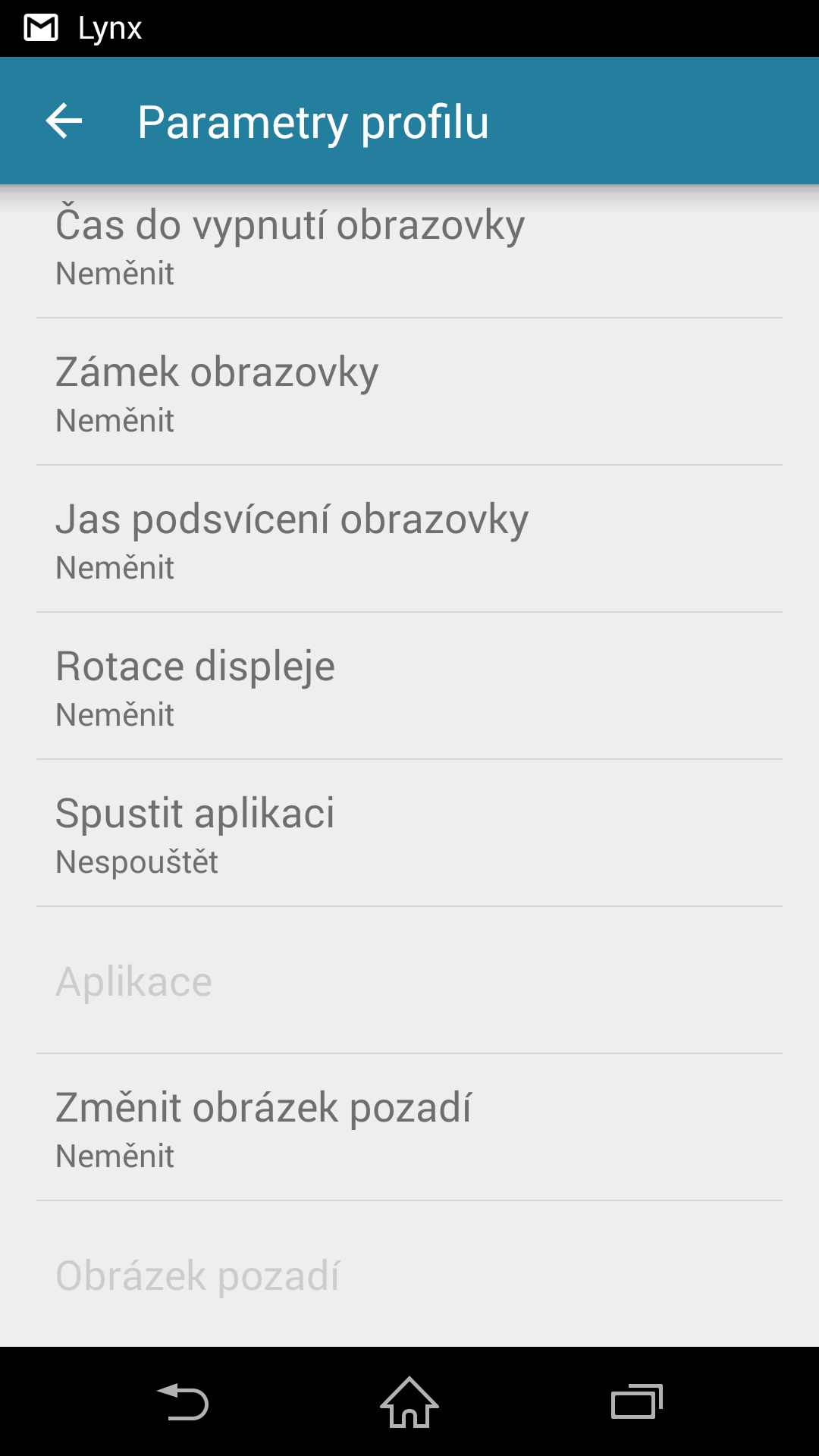
Task: Open Jas podsvícení obrazovky setting
Action: (409, 539)
